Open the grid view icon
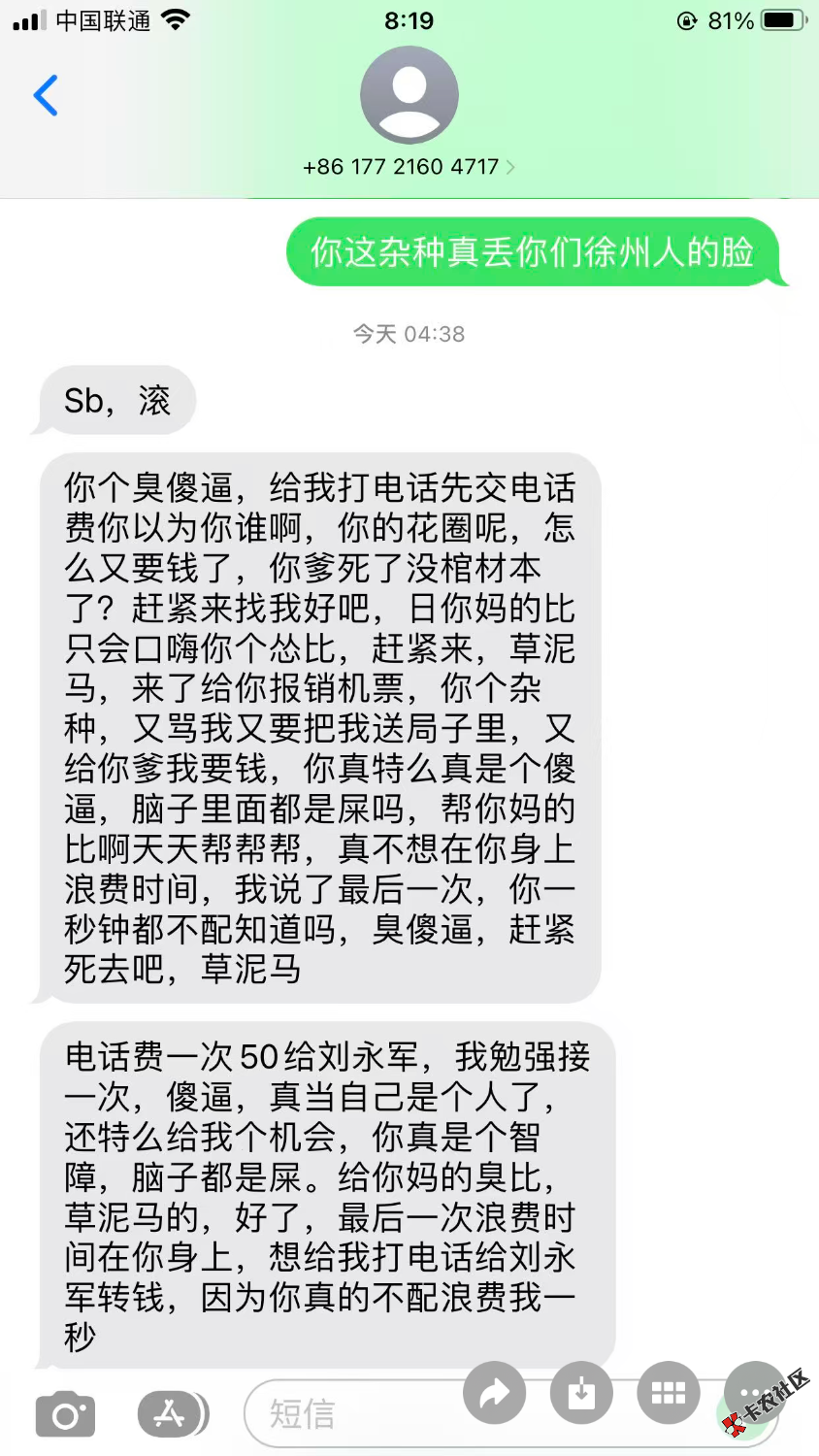The image size is (819, 1456). 669,1394
